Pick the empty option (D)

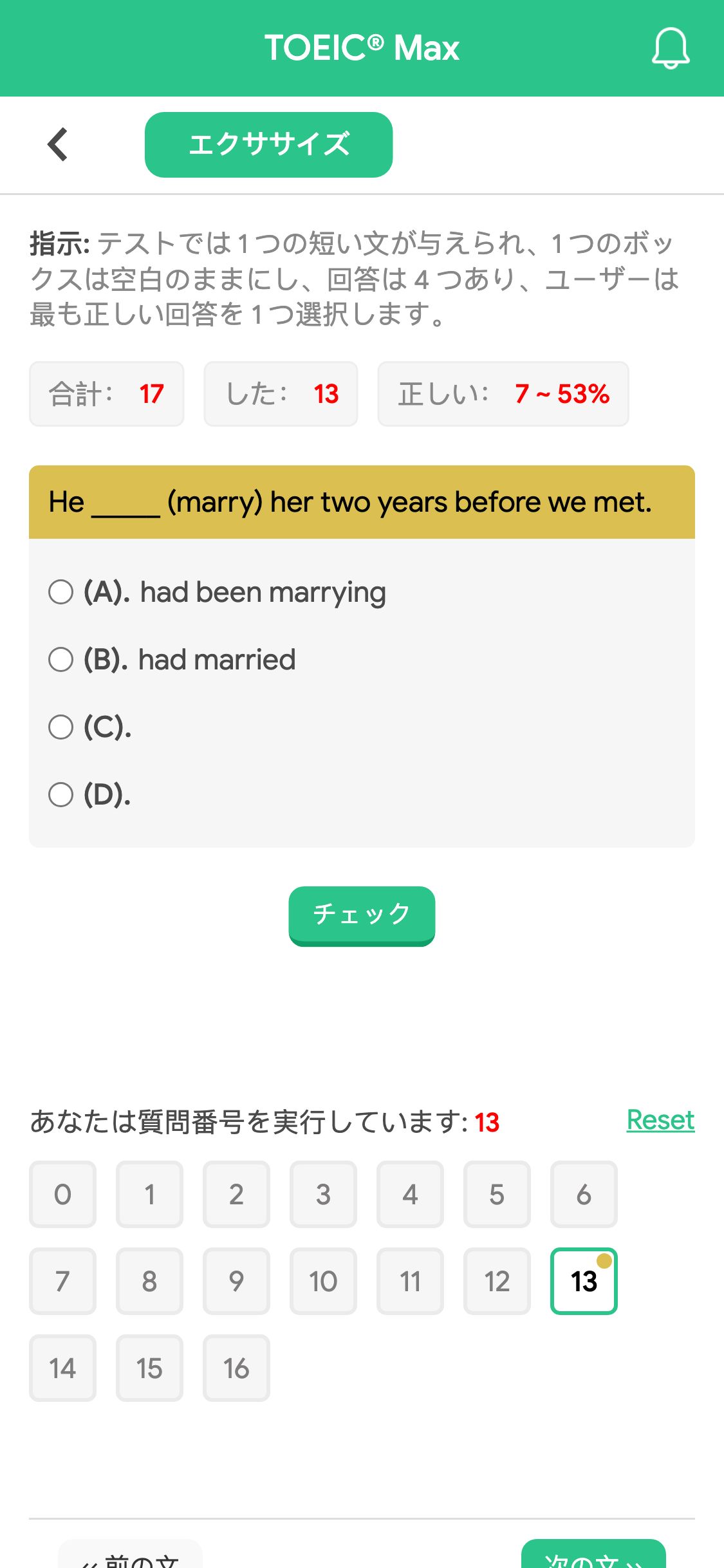coord(90,795)
